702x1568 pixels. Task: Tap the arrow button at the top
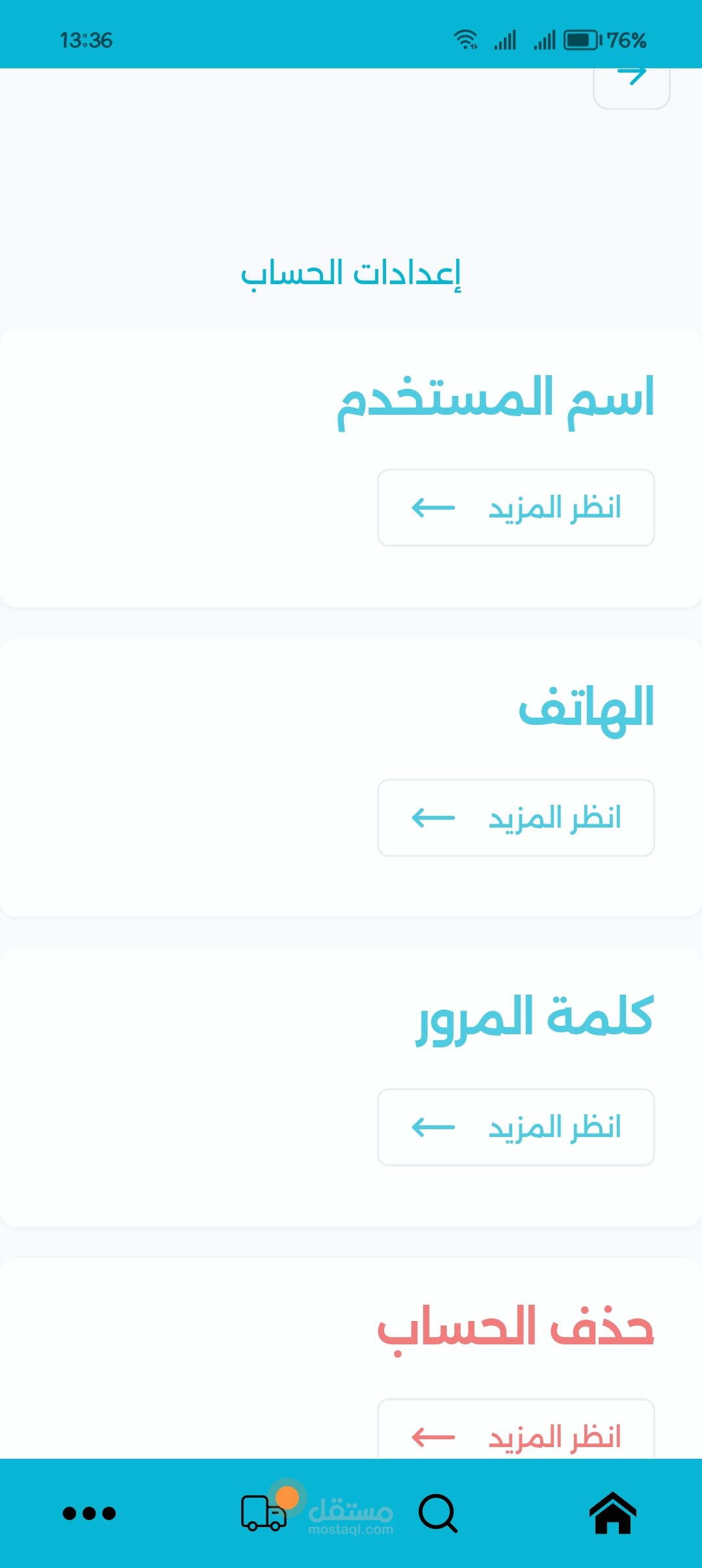click(x=631, y=85)
